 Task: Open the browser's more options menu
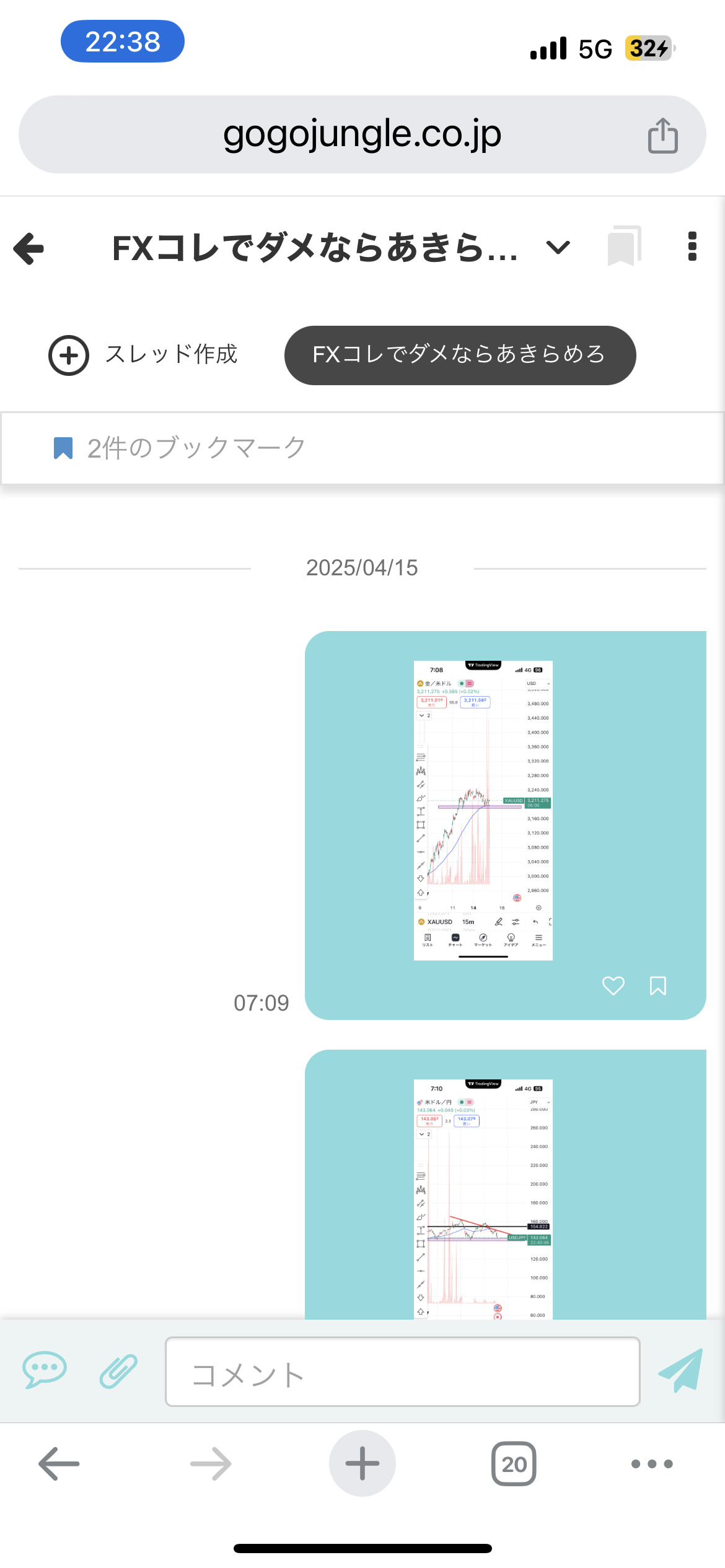(x=651, y=1463)
